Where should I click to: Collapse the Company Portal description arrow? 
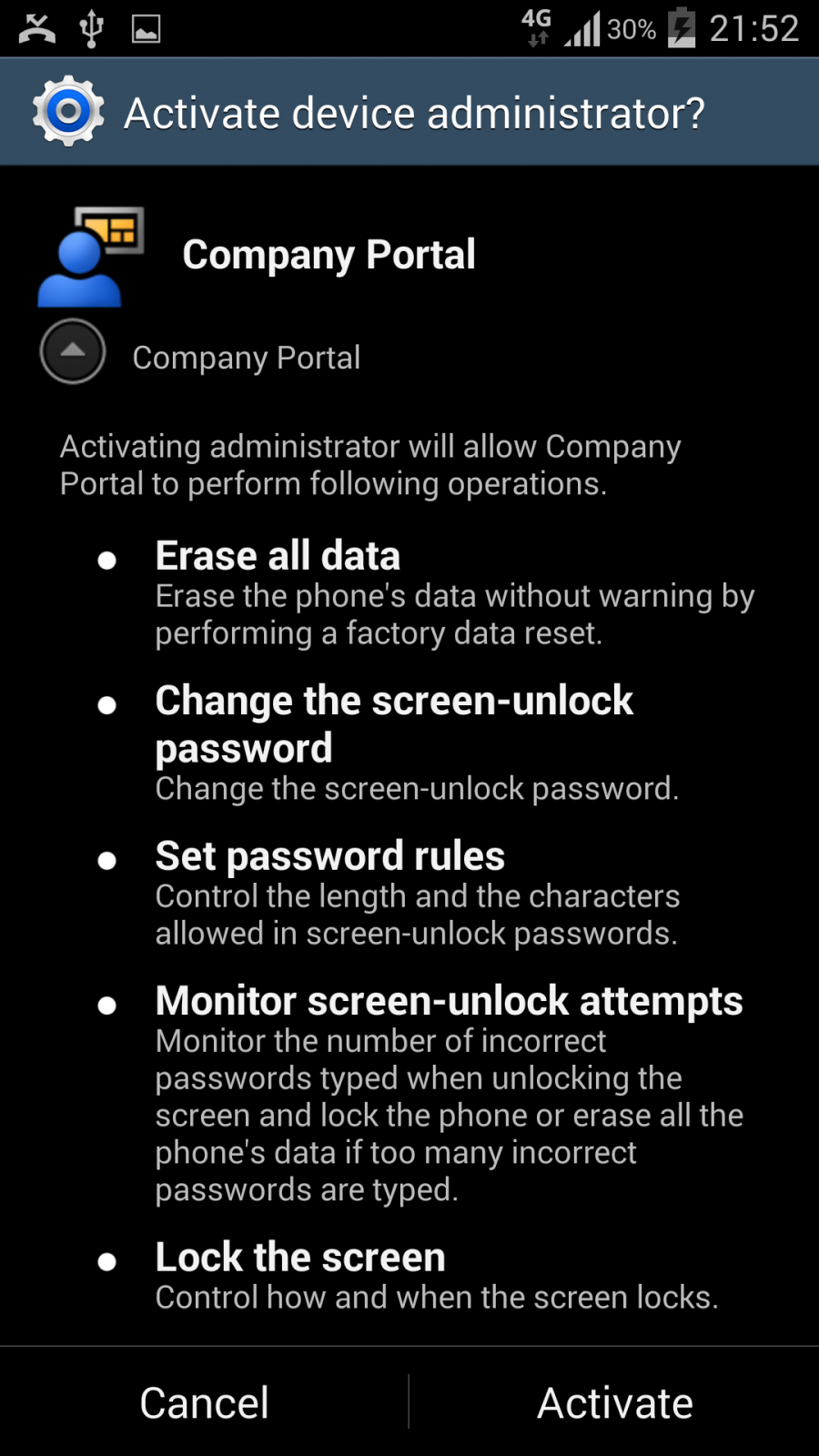click(x=73, y=352)
